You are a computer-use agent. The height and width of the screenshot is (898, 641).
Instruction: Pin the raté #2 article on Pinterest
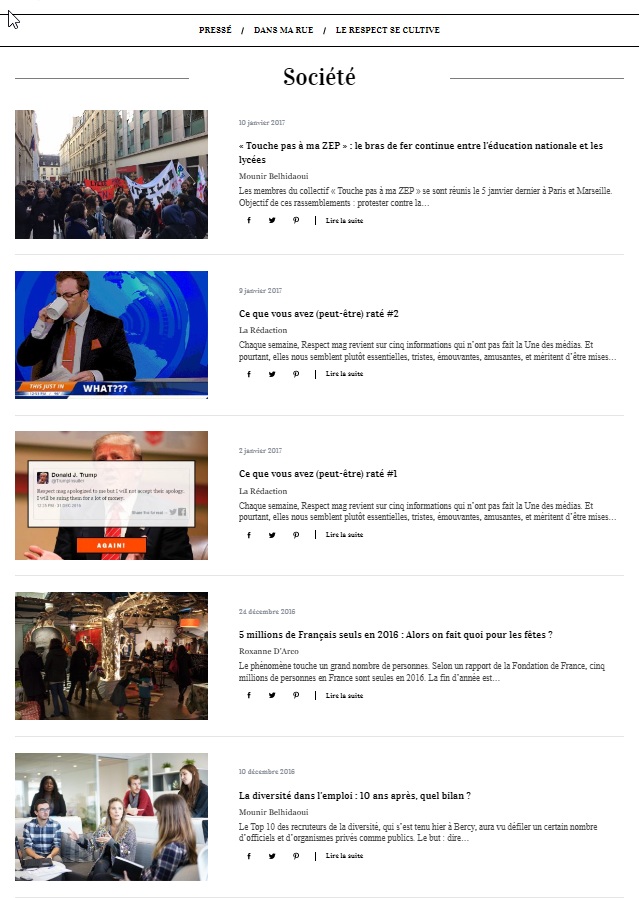[x=296, y=374]
